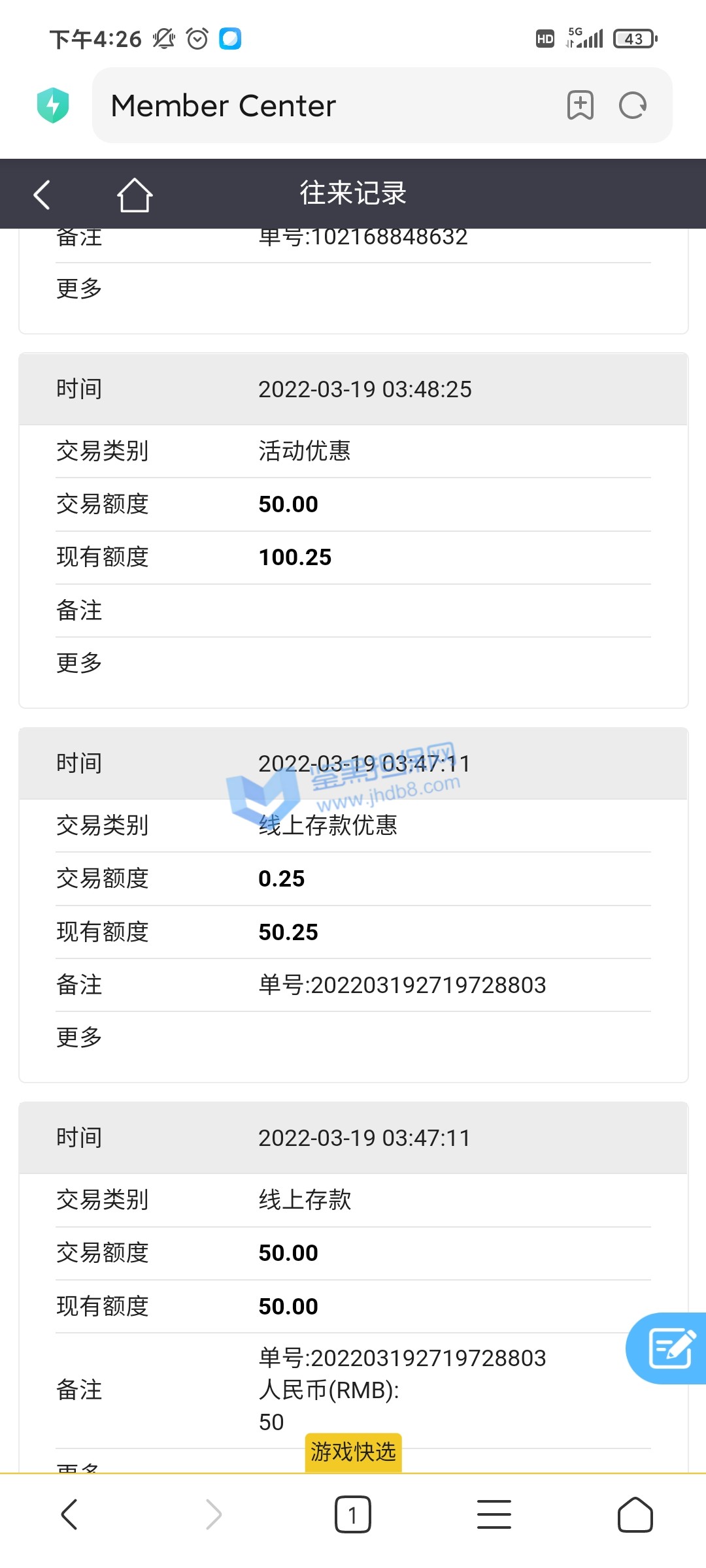Go to the browser home page

tap(635, 1514)
